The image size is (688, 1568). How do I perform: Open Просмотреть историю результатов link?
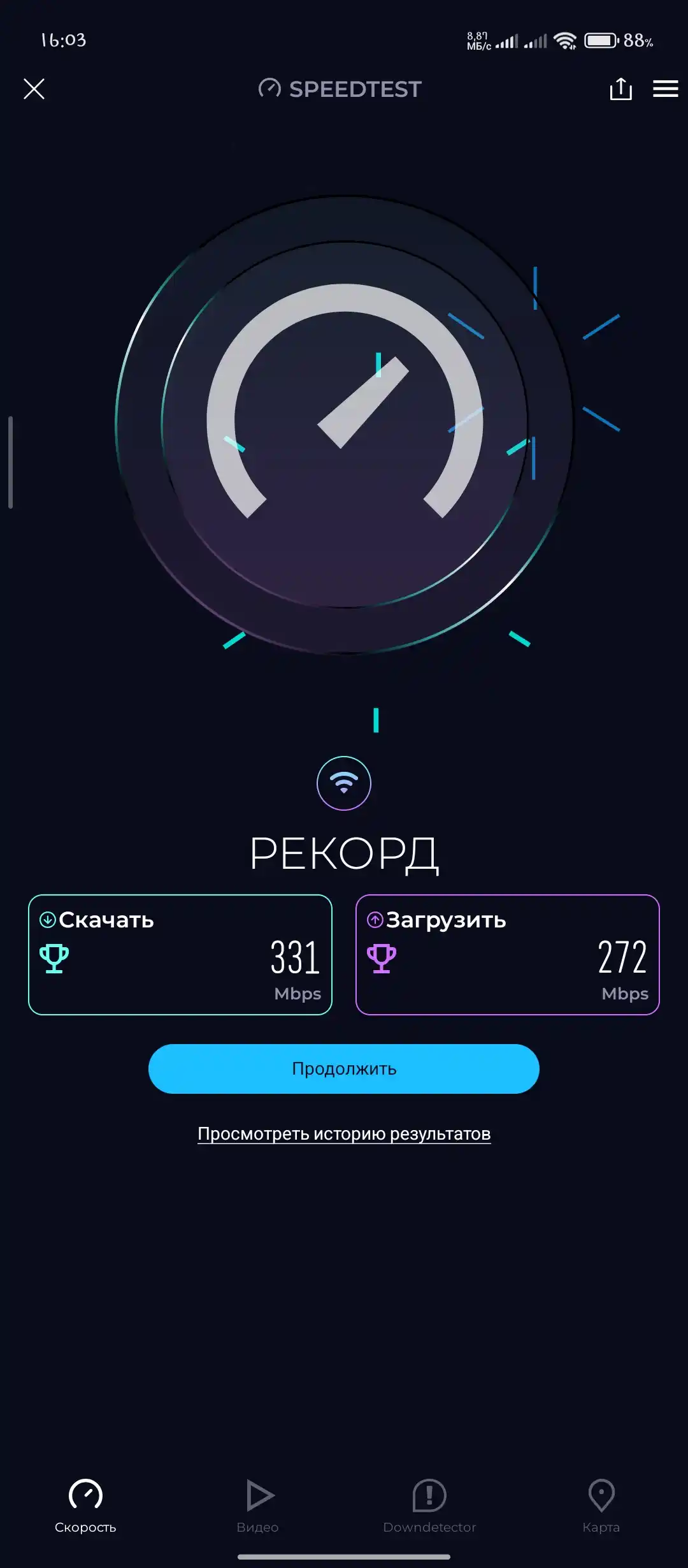[x=344, y=1134]
